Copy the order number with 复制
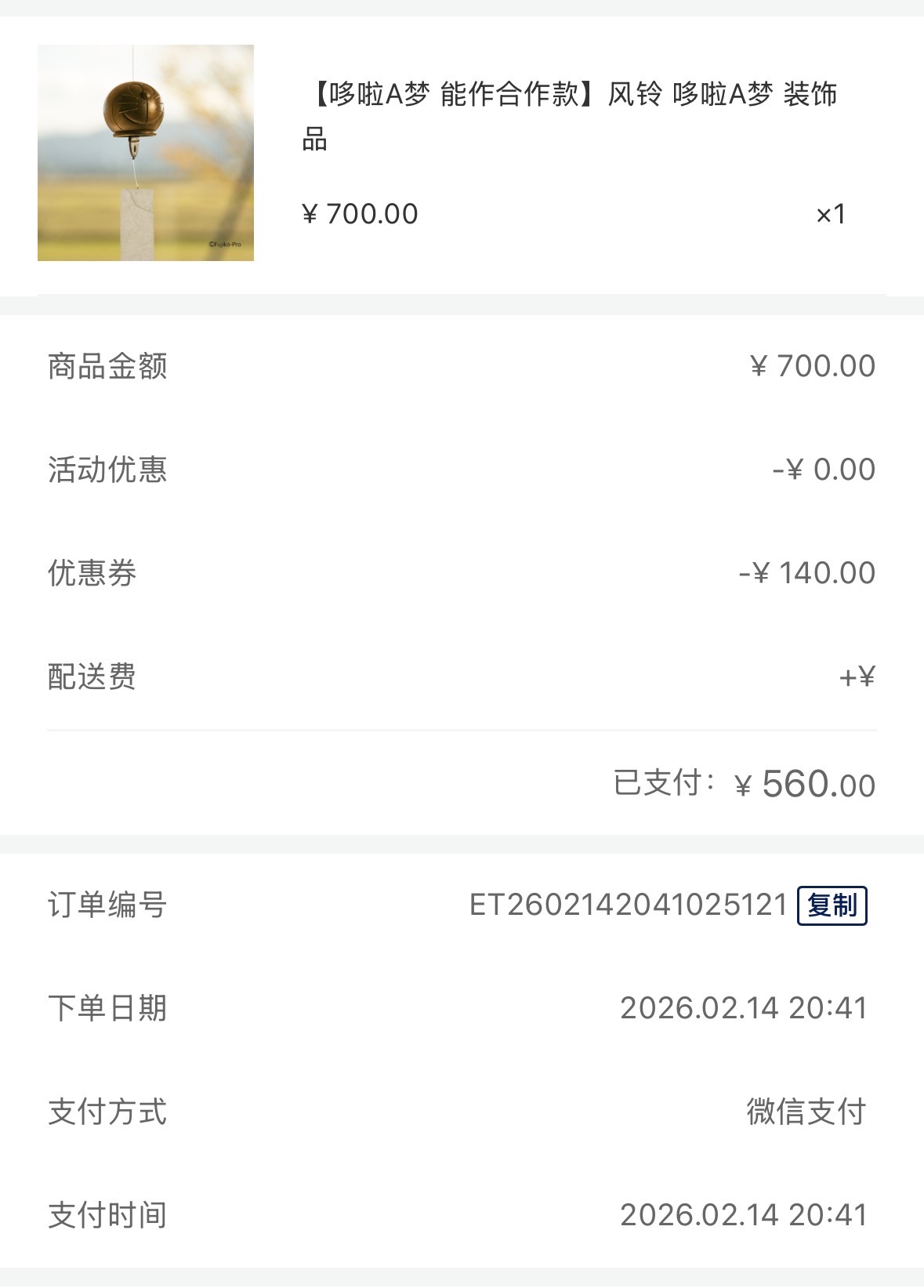 coord(832,905)
